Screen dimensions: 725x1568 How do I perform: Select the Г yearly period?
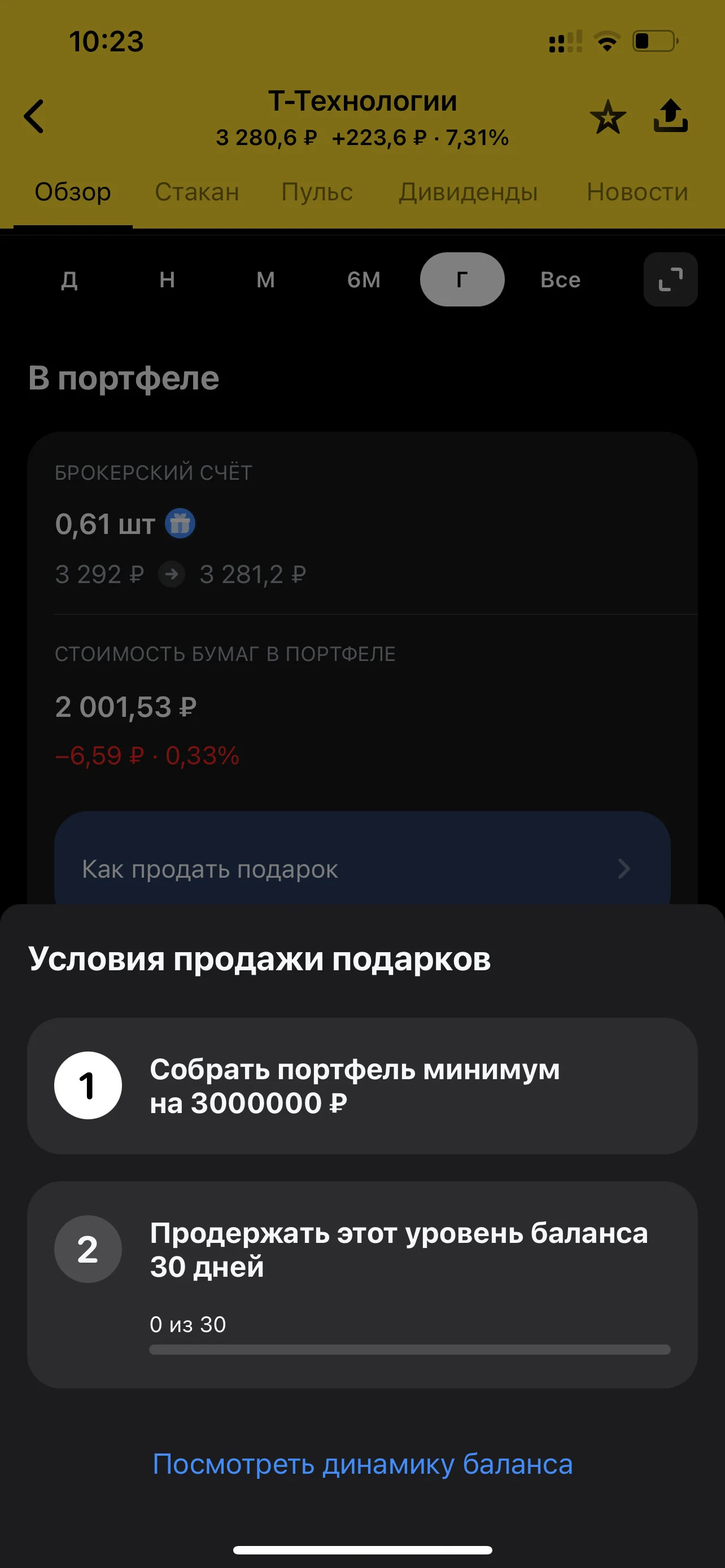point(462,279)
